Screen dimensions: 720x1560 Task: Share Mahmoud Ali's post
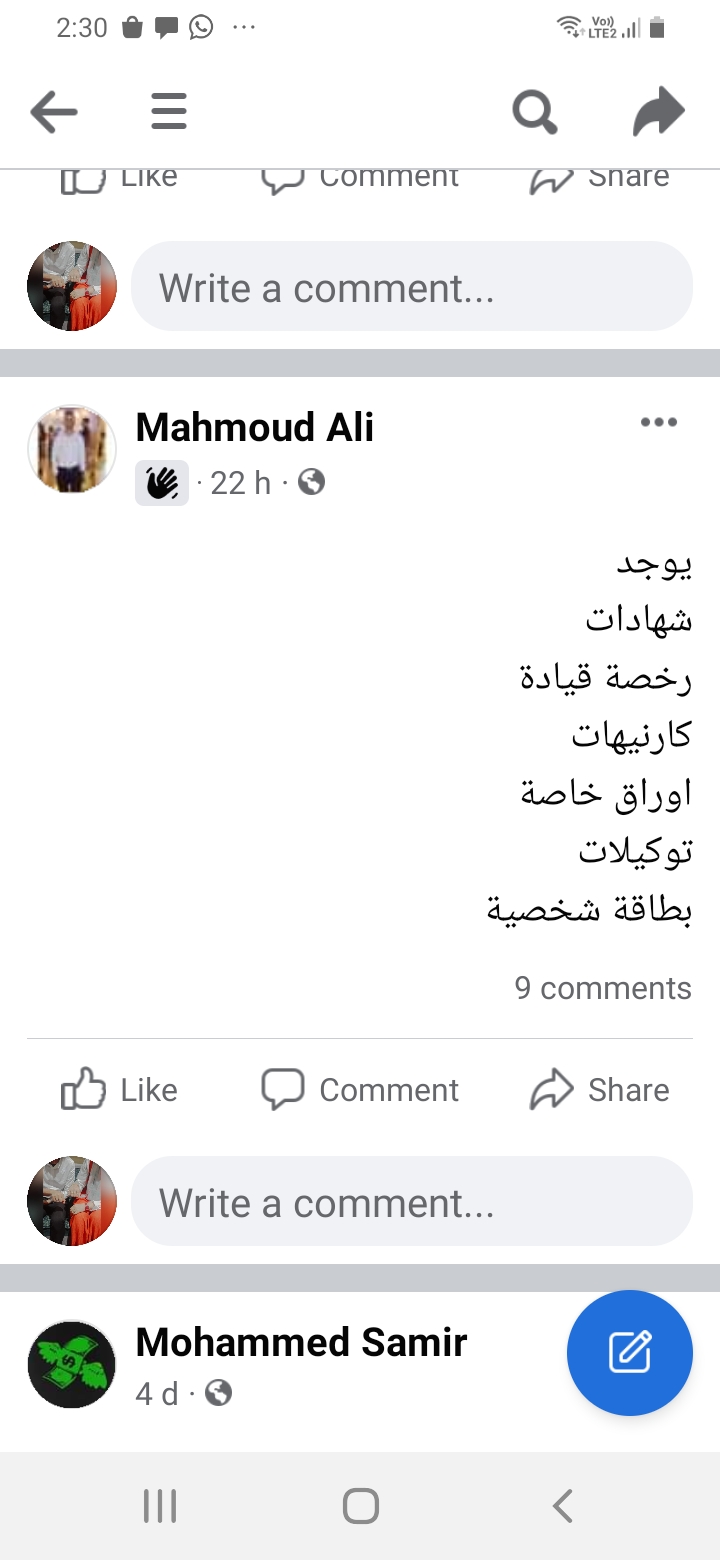(x=600, y=1089)
